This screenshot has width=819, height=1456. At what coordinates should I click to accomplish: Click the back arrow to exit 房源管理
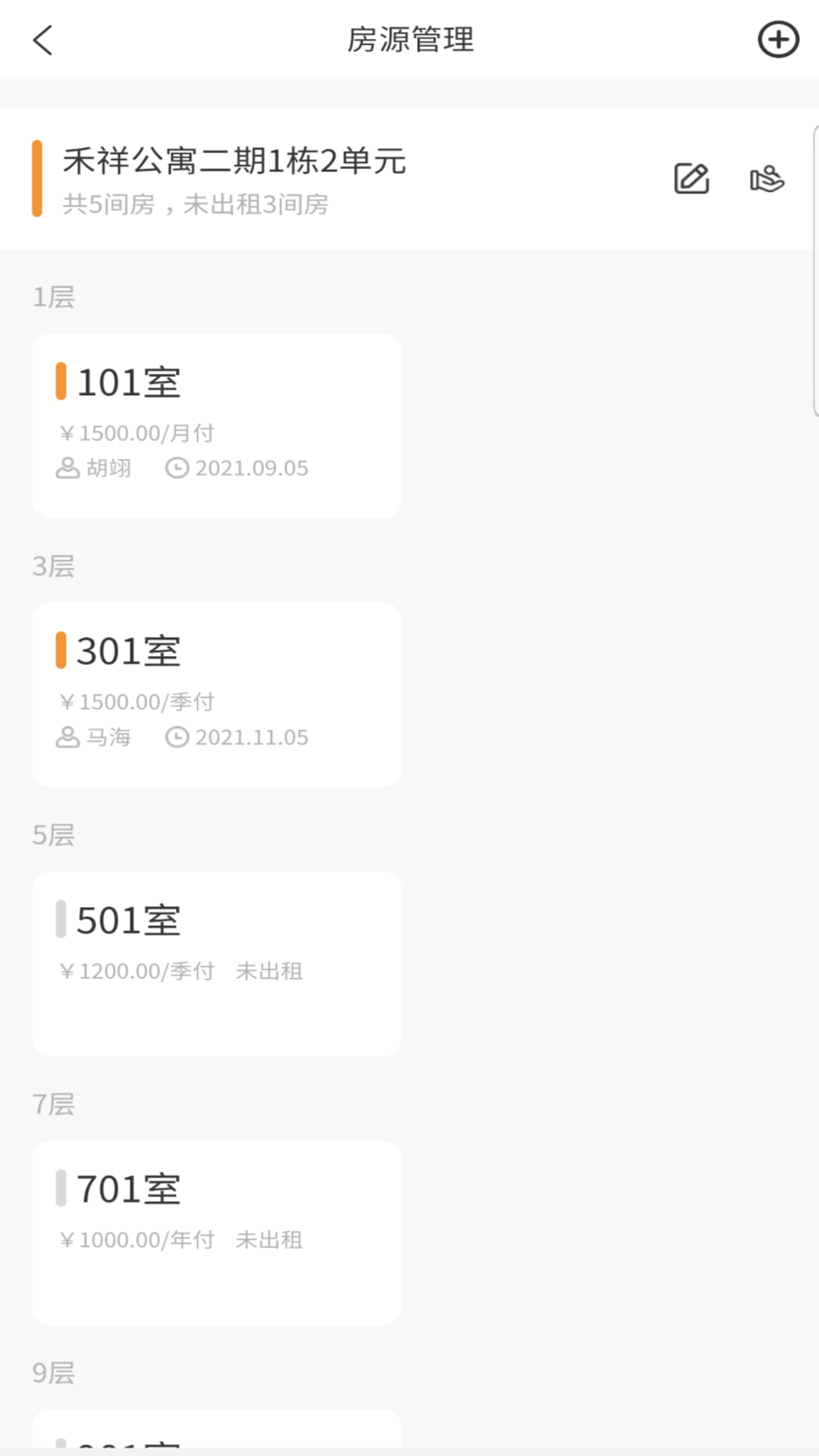pyautogui.click(x=43, y=39)
